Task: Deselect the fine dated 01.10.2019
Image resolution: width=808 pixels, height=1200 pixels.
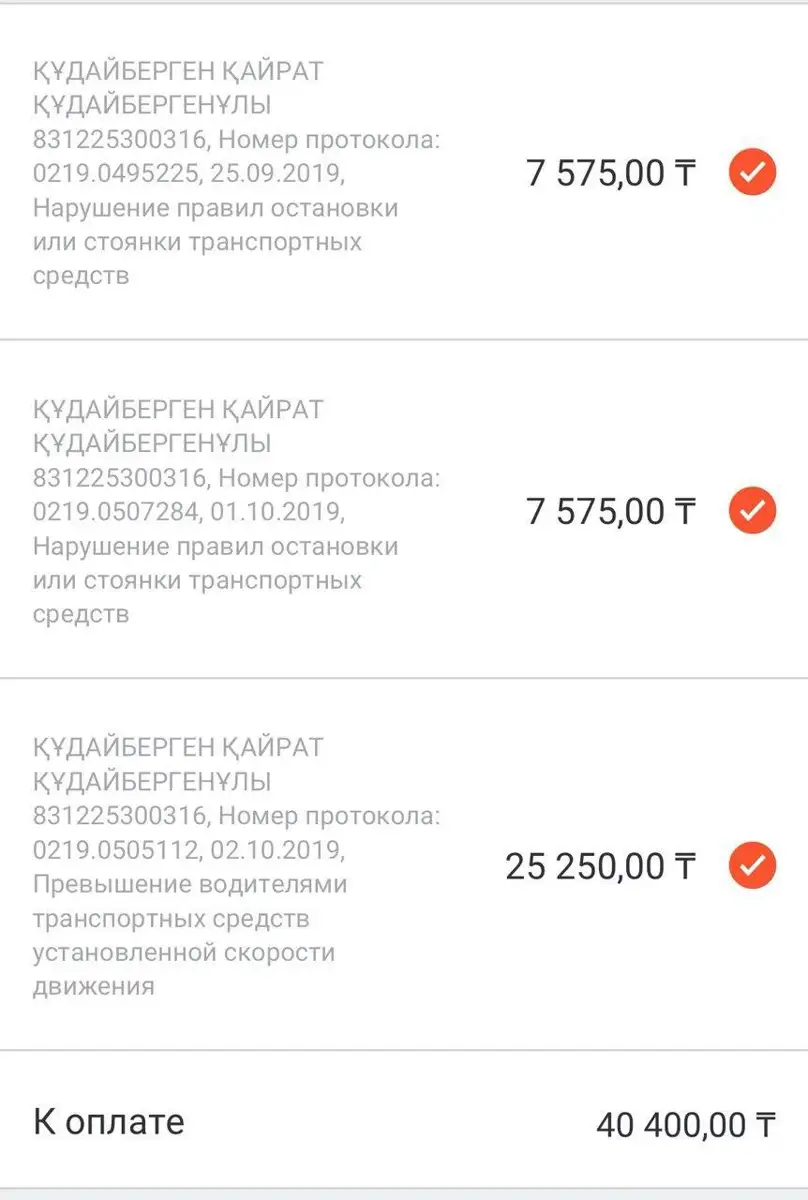Action: point(752,511)
